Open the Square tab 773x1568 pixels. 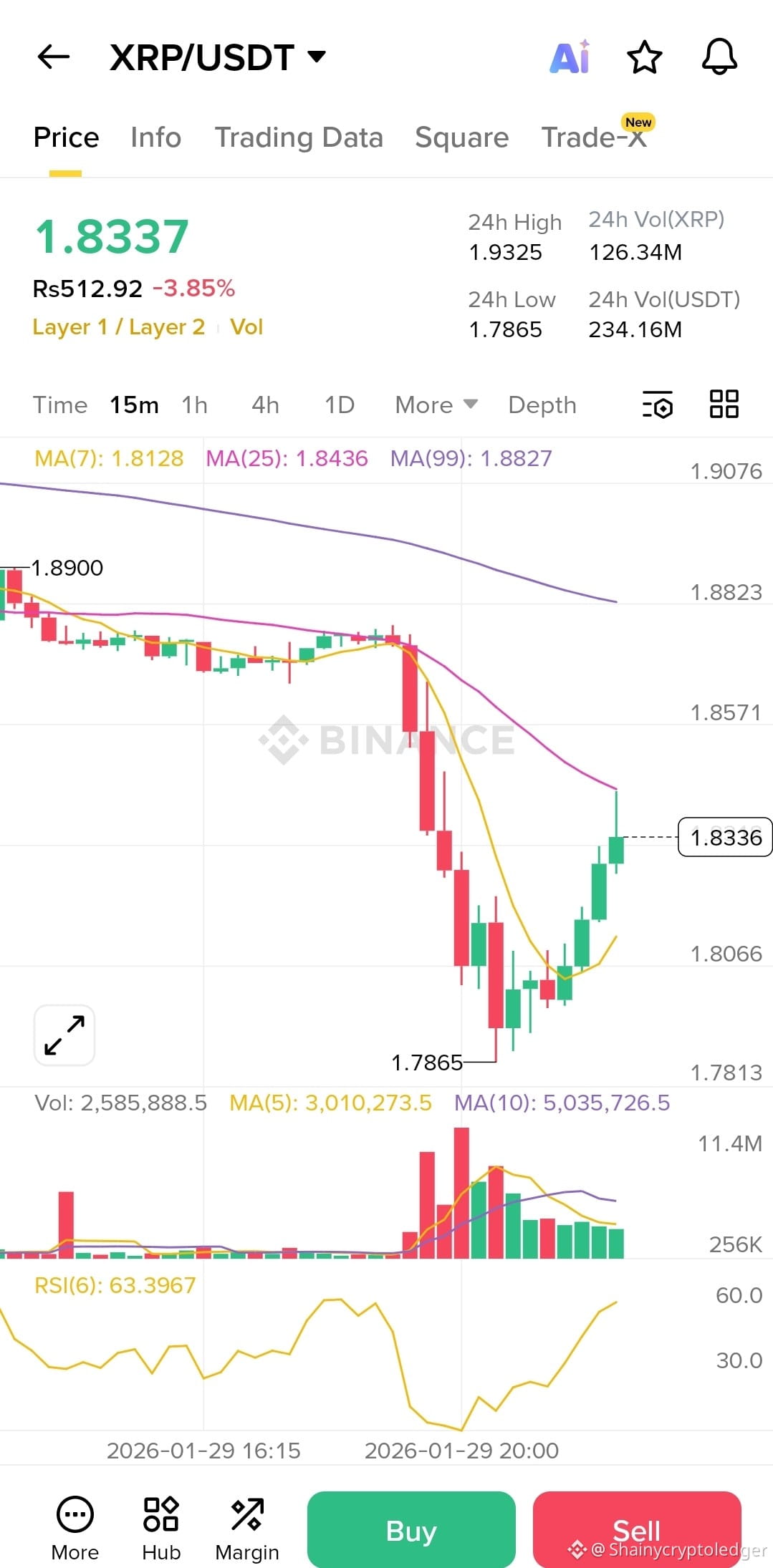tap(461, 137)
